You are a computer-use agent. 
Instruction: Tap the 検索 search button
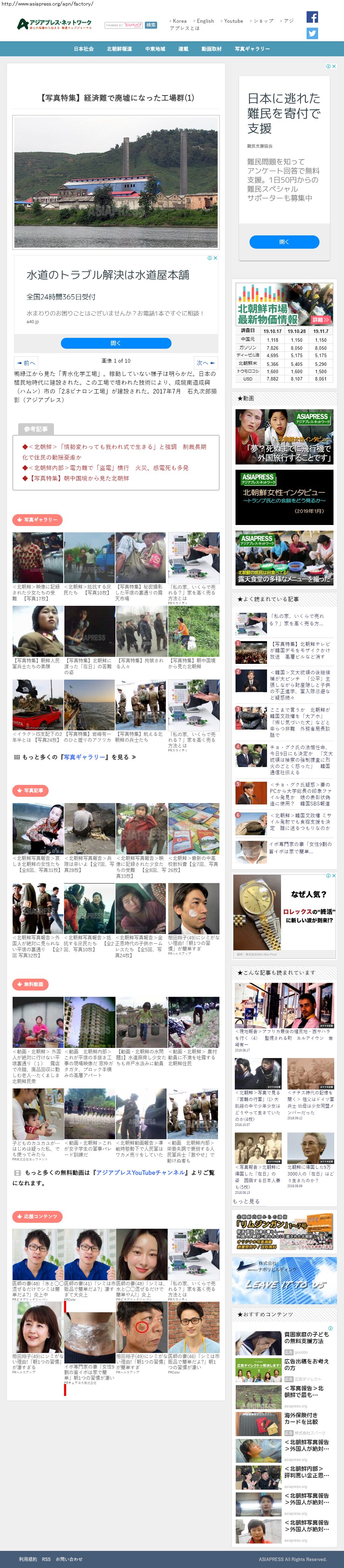(151, 25)
